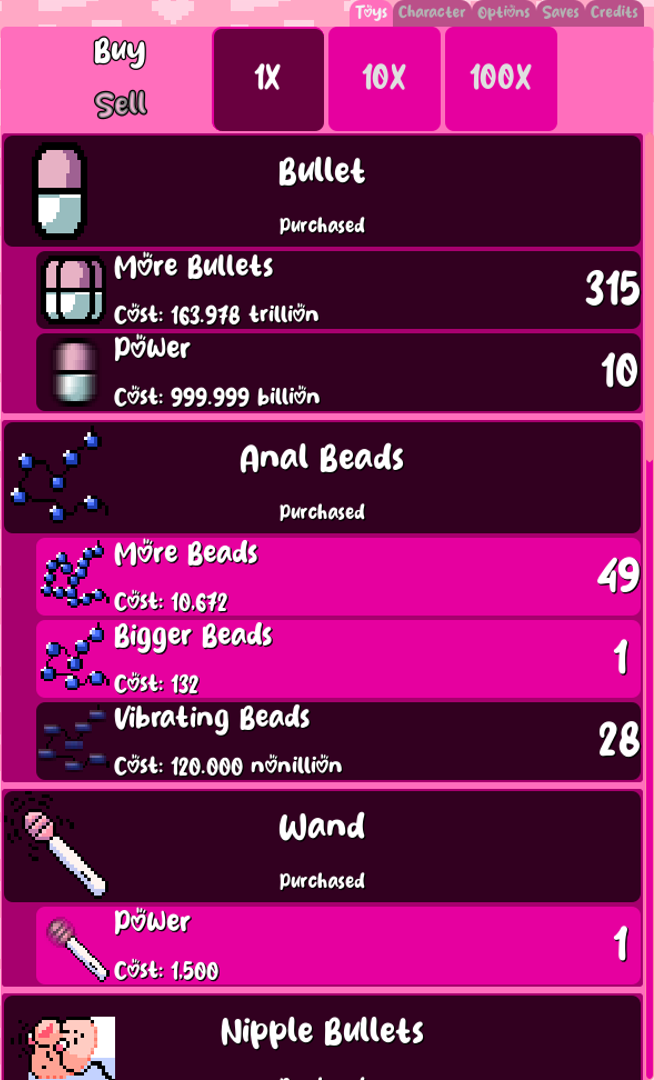Set purchase quantity to 10X
The width and height of the screenshot is (654, 1080).
point(384,79)
